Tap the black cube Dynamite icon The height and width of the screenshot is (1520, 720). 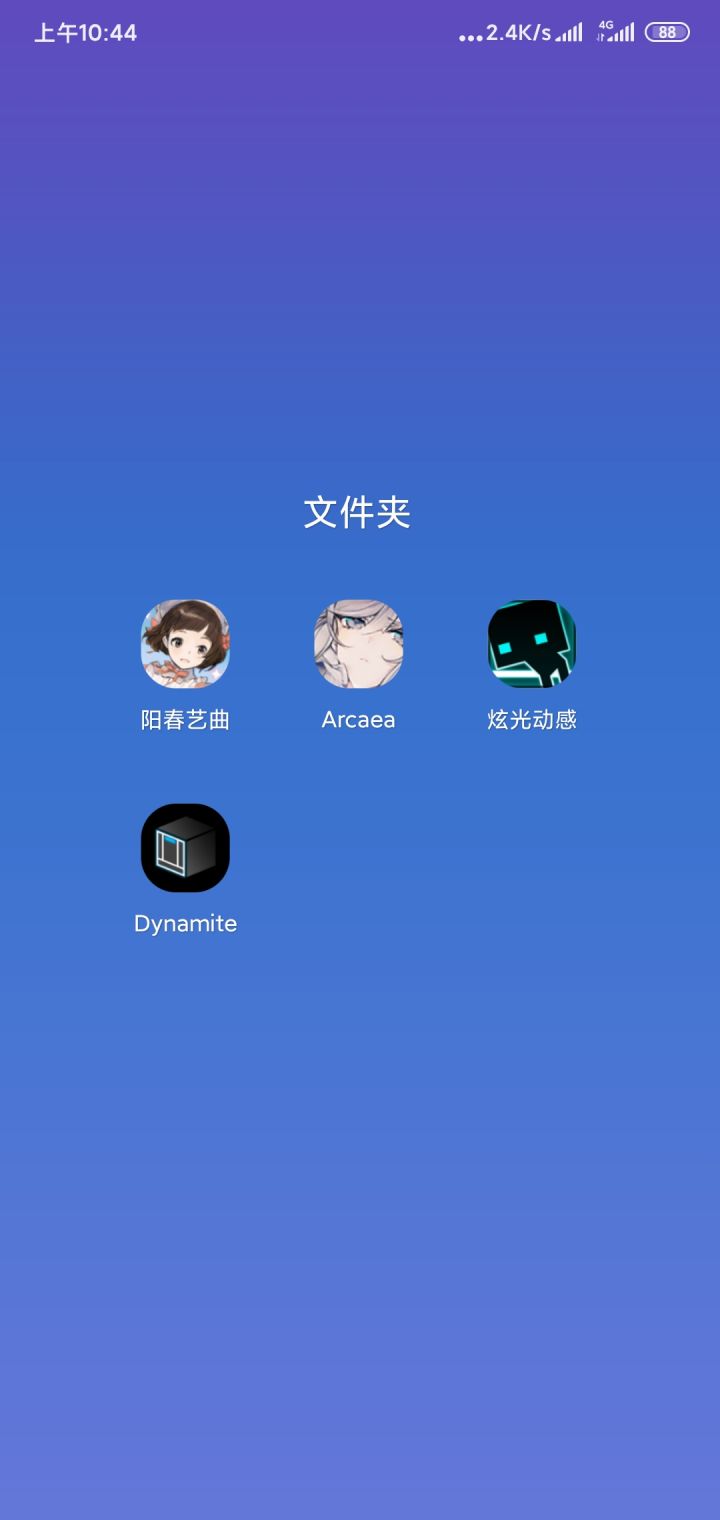[186, 848]
